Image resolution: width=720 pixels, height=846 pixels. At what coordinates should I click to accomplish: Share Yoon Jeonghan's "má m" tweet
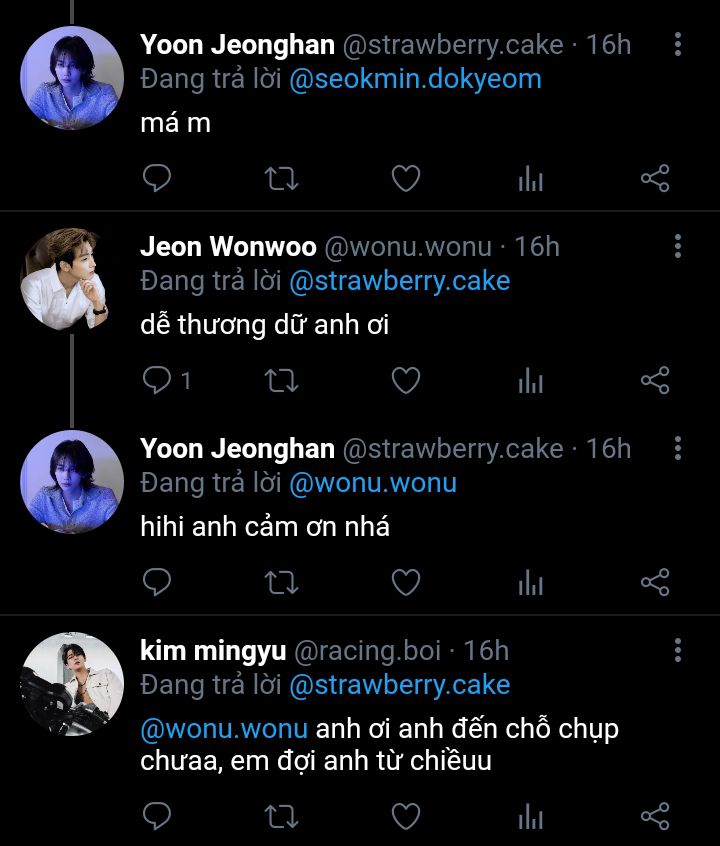pos(654,179)
